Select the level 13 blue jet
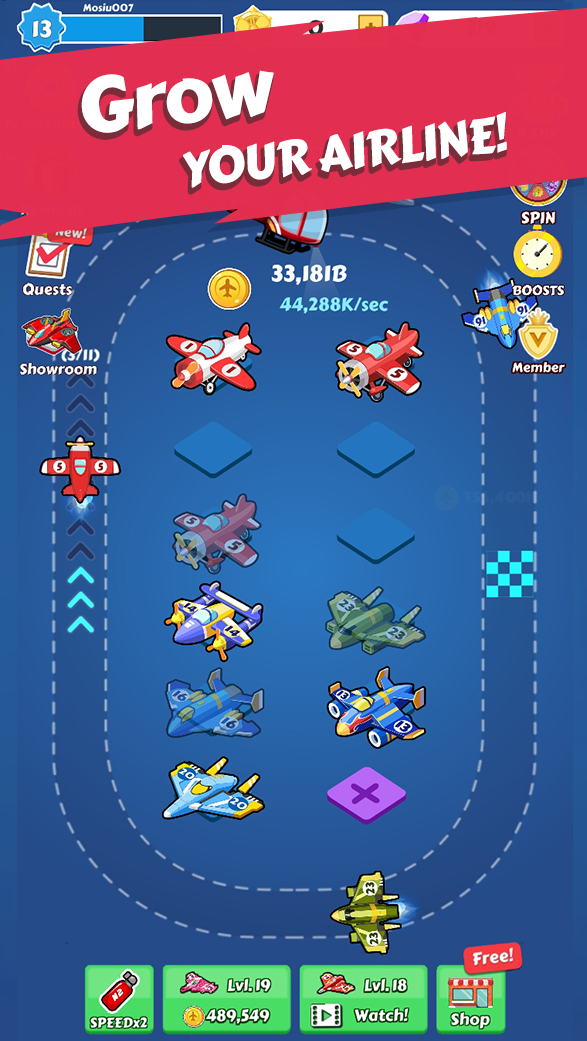 click(x=377, y=708)
